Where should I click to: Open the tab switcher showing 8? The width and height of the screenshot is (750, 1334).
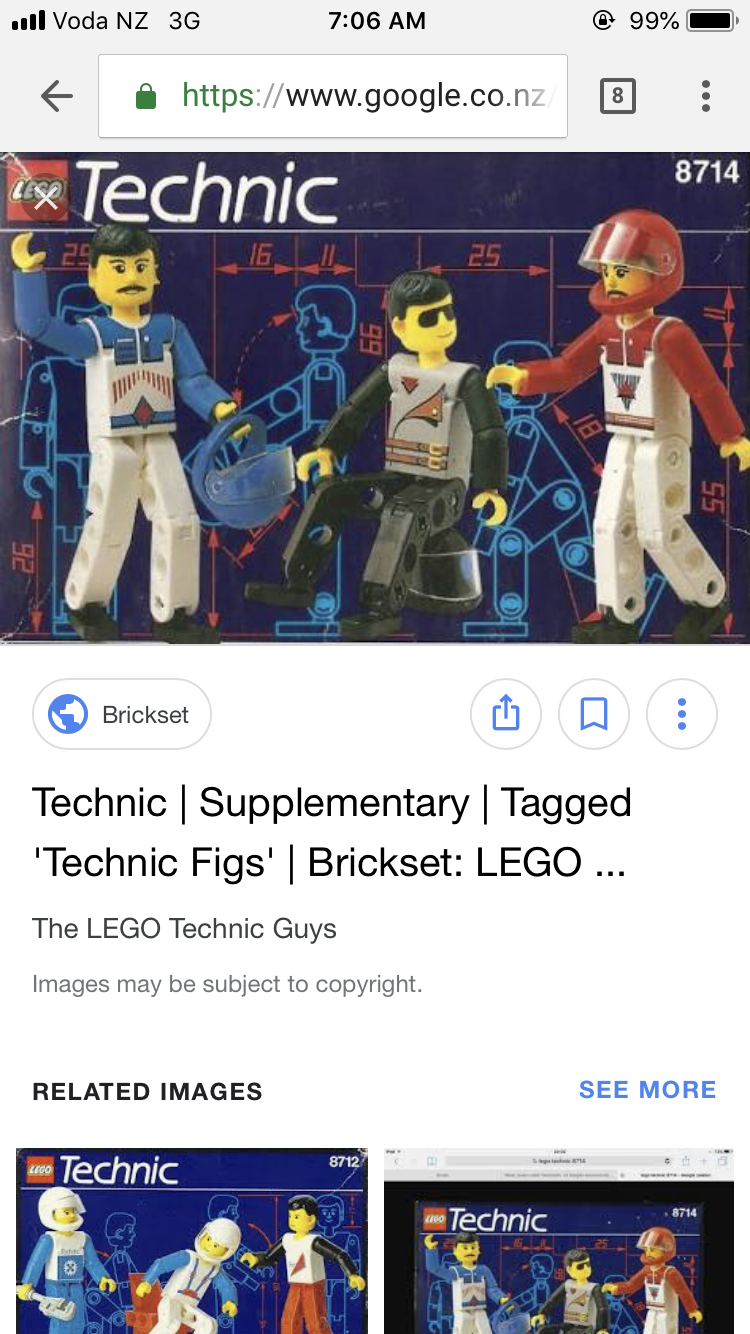(x=617, y=96)
